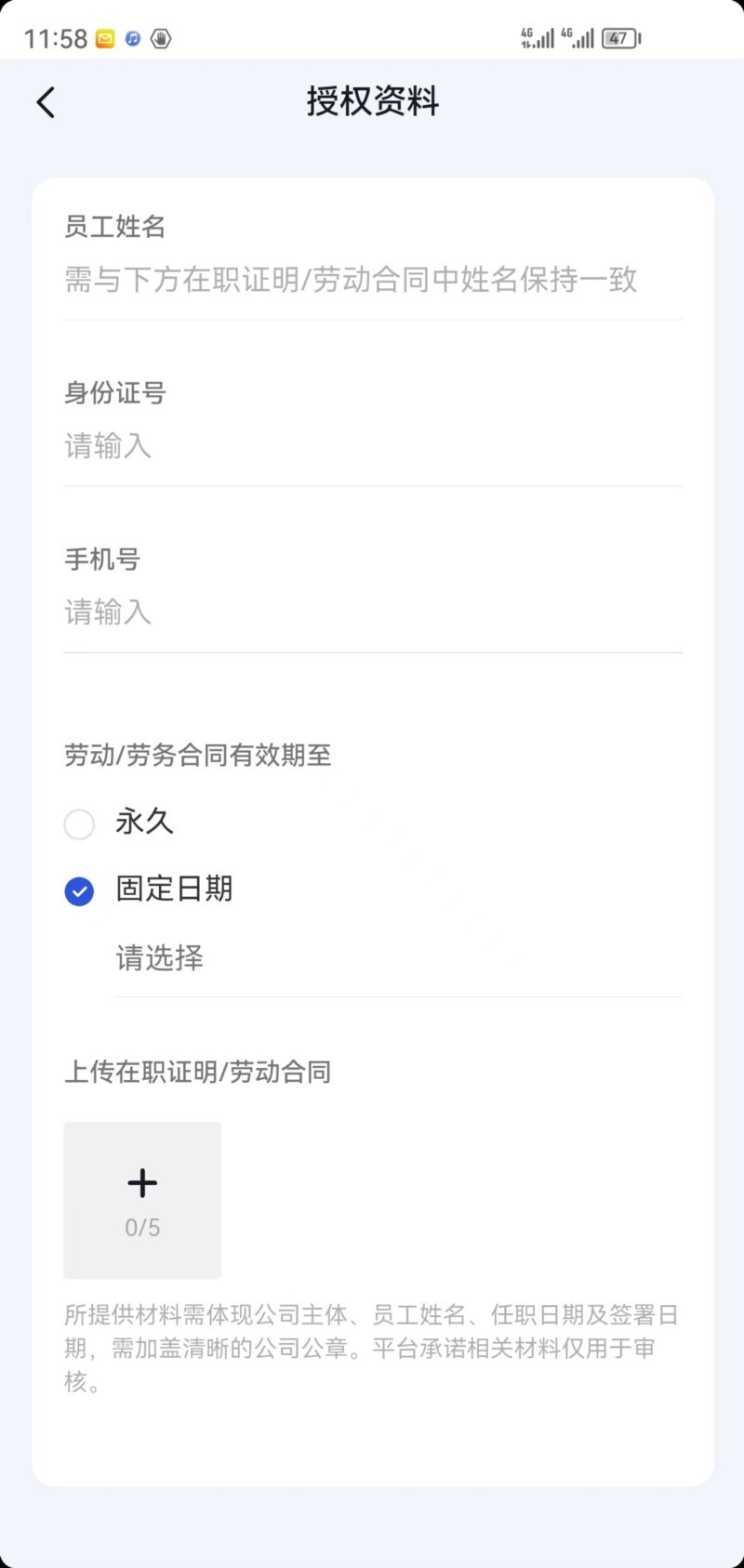
Task: Enter the 手机号 field
Action: [372, 613]
